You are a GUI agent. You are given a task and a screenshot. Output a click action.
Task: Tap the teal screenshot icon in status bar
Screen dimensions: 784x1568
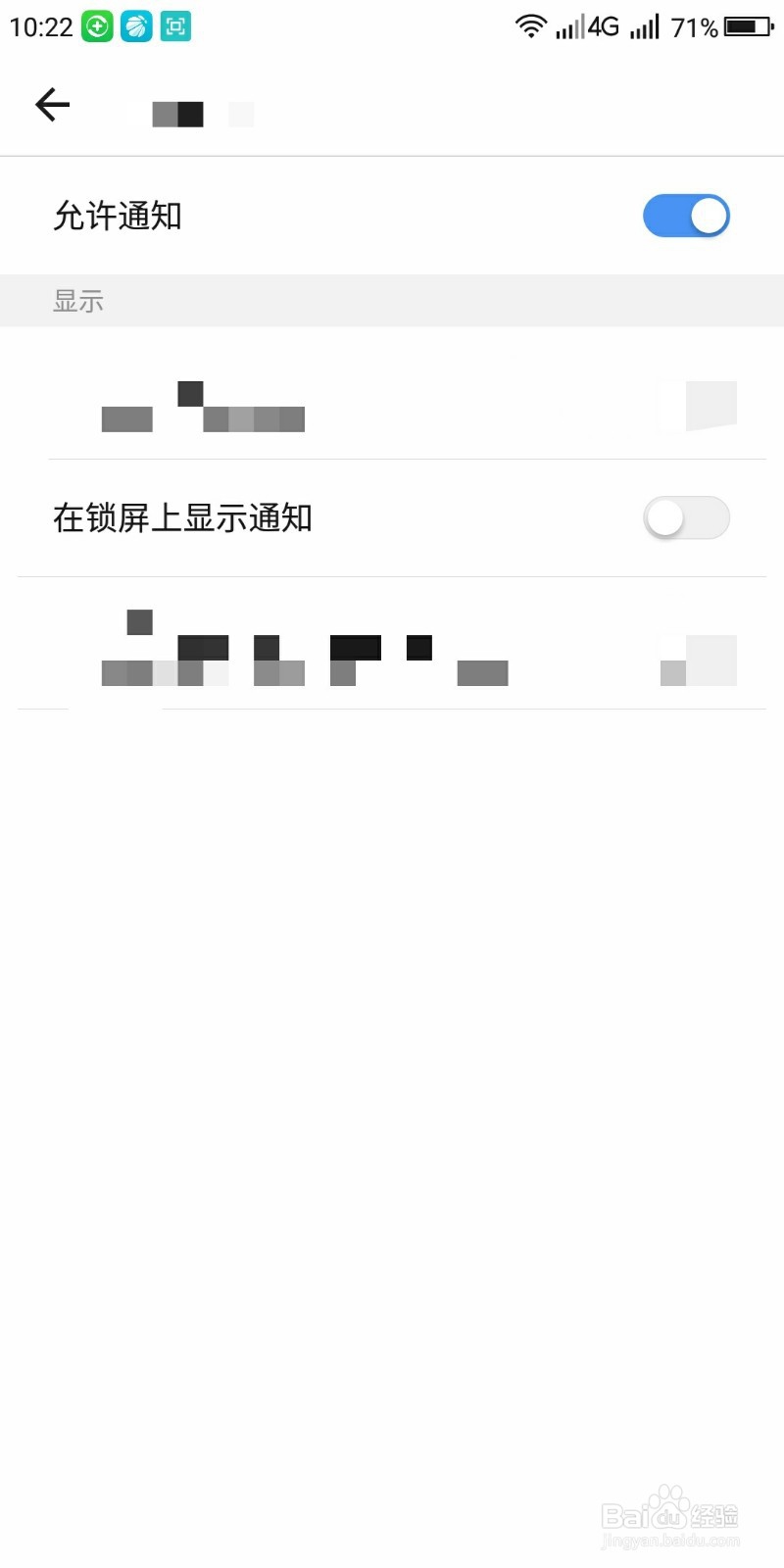click(x=176, y=25)
